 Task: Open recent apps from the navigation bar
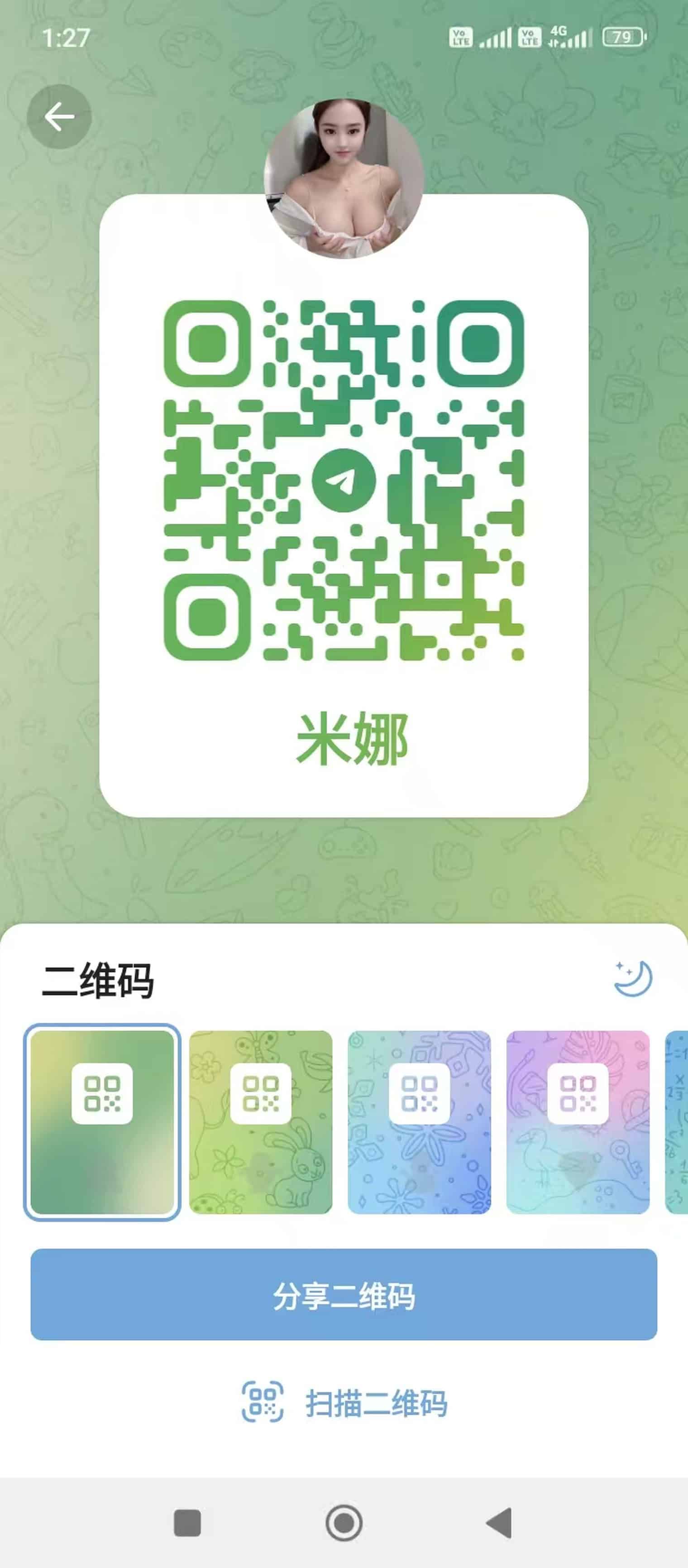click(187, 1523)
